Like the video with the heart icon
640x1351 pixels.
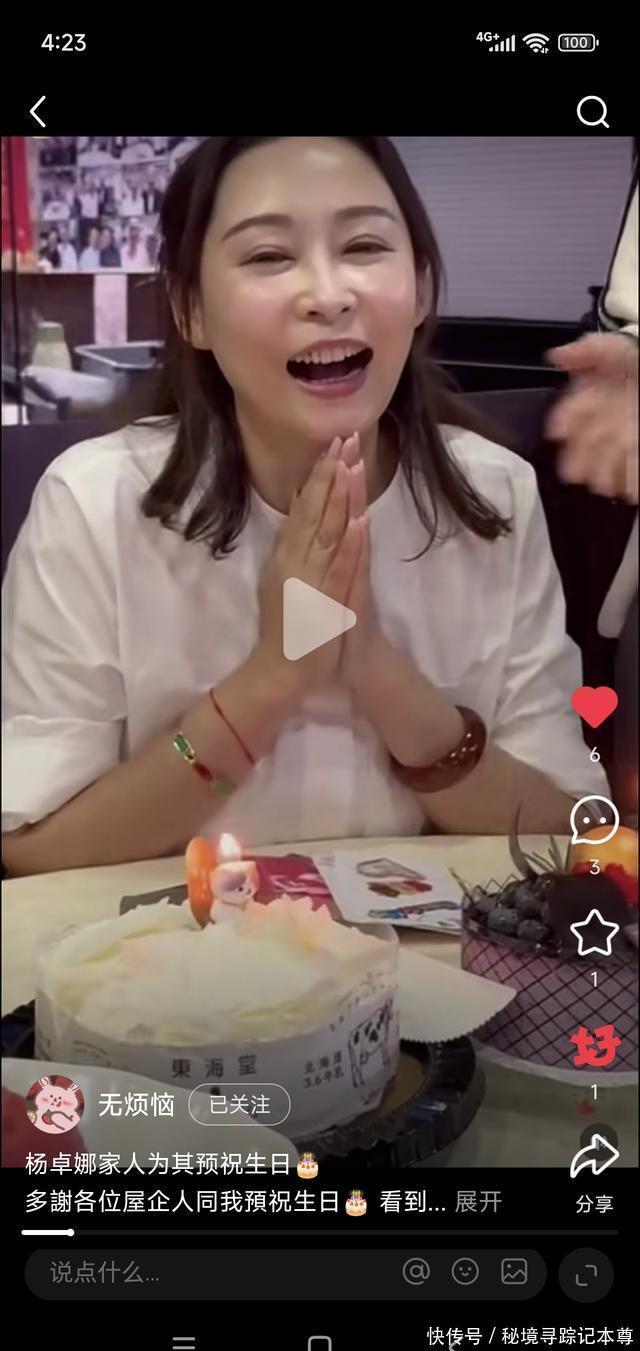pyautogui.click(x=594, y=707)
